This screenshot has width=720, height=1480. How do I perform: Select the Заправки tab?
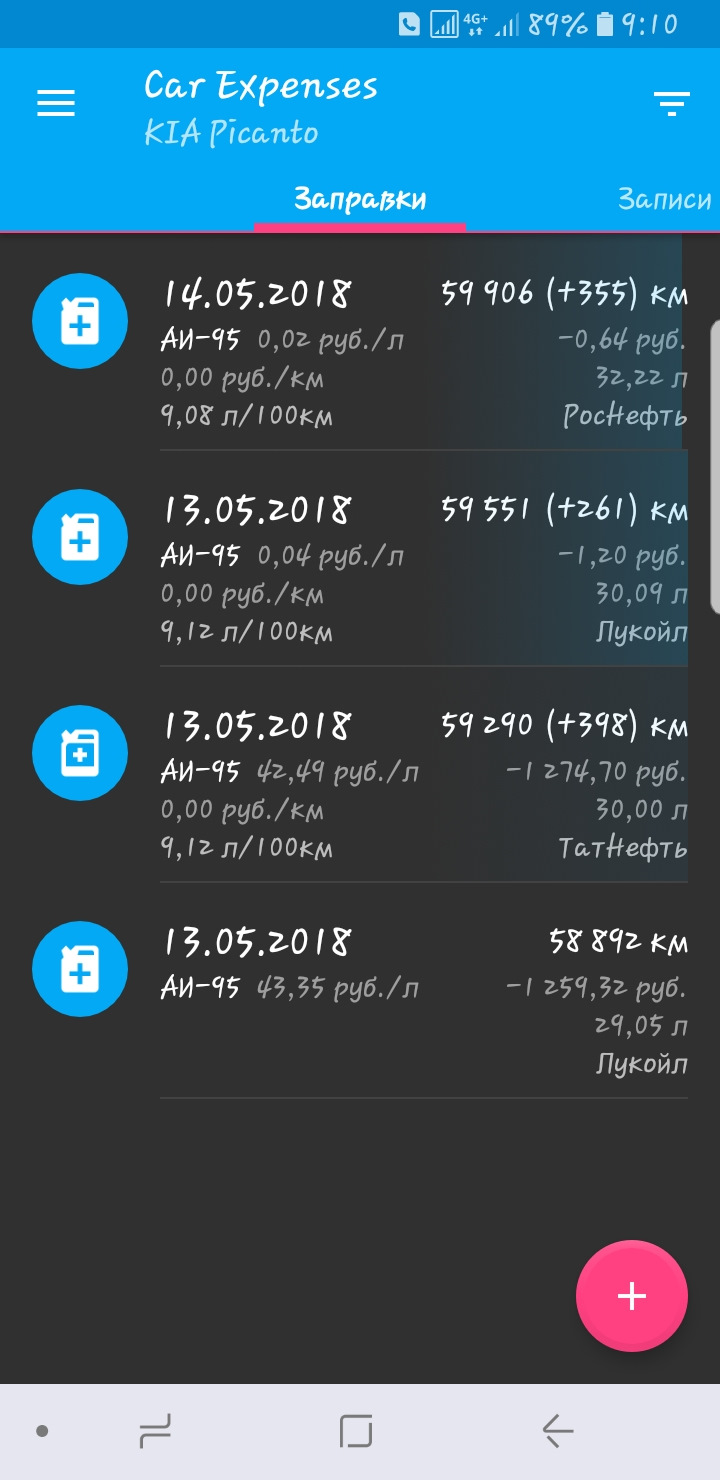coord(360,199)
